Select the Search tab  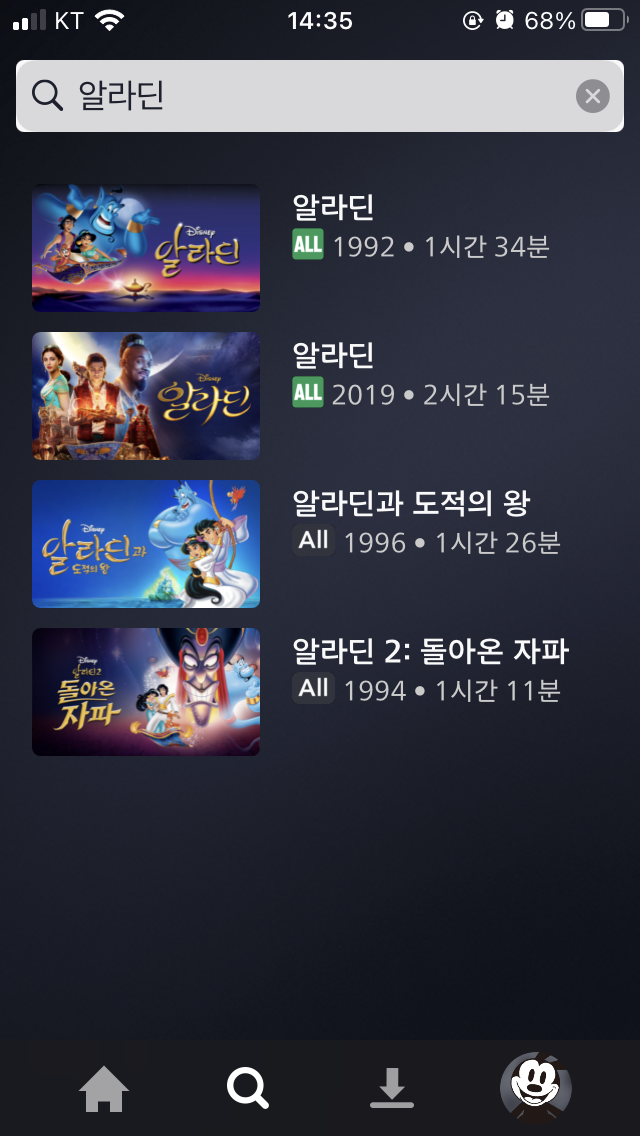(247, 1088)
